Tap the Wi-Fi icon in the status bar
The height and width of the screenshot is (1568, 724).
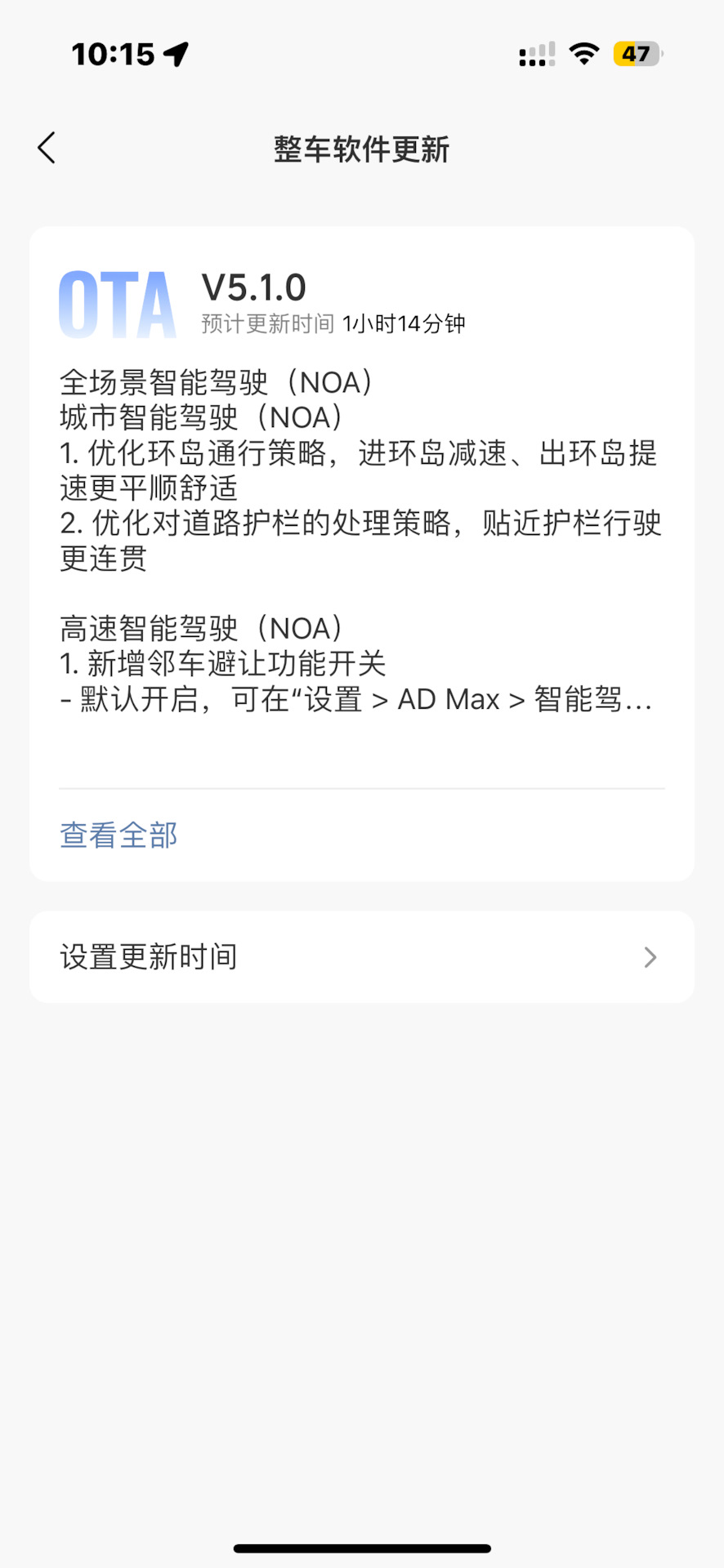tap(583, 52)
